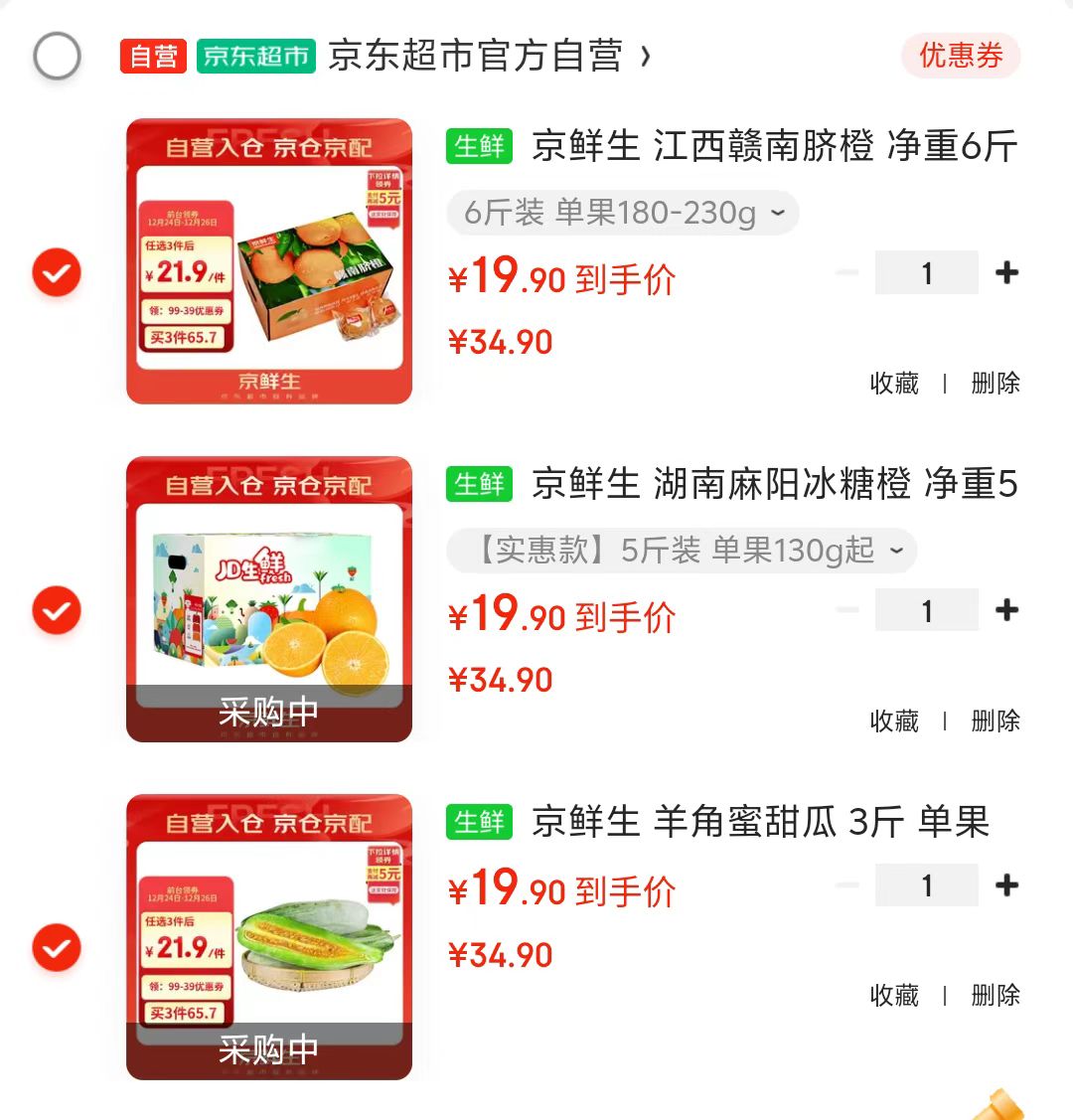Change the 【实惠款】5斤装 specification

coord(682,551)
